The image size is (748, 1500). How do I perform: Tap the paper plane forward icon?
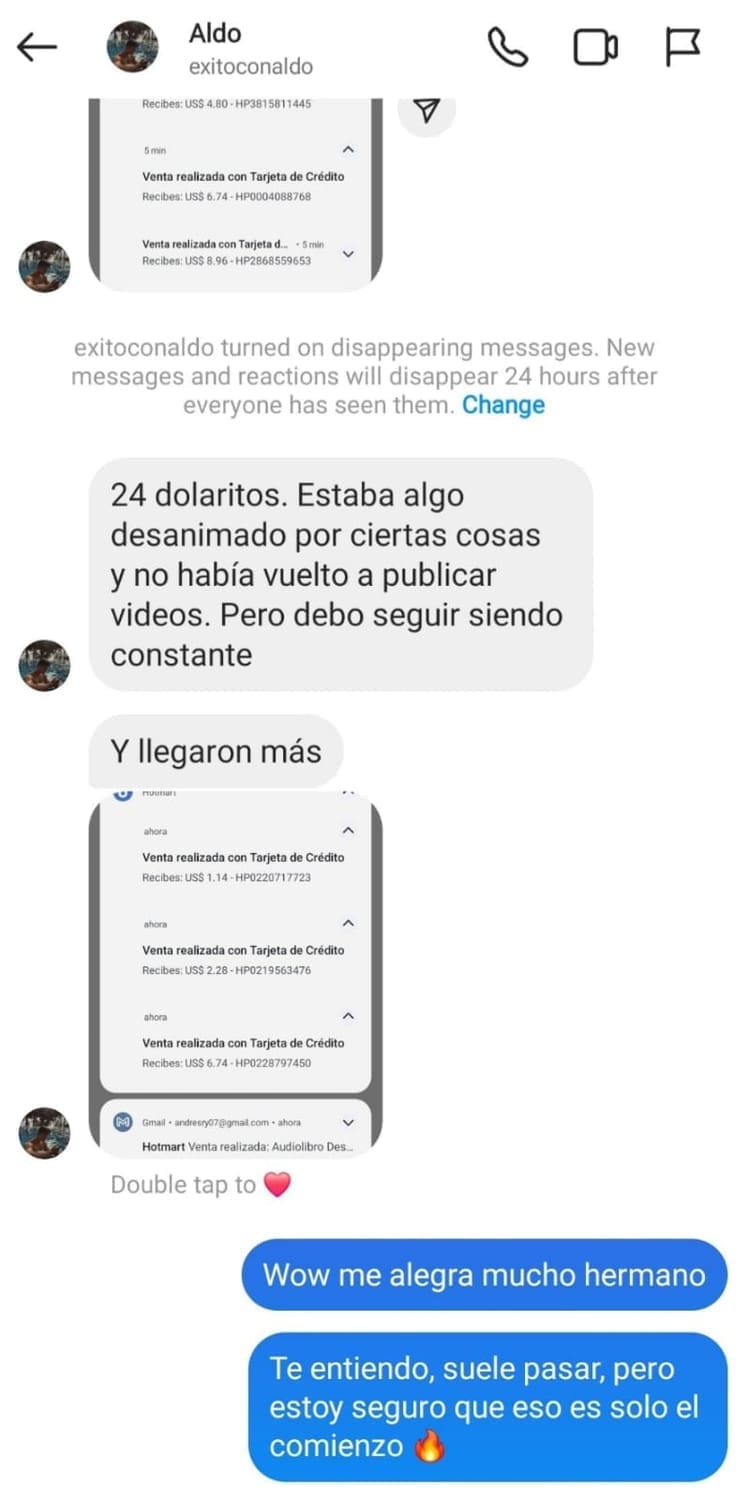[x=428, y=112]
